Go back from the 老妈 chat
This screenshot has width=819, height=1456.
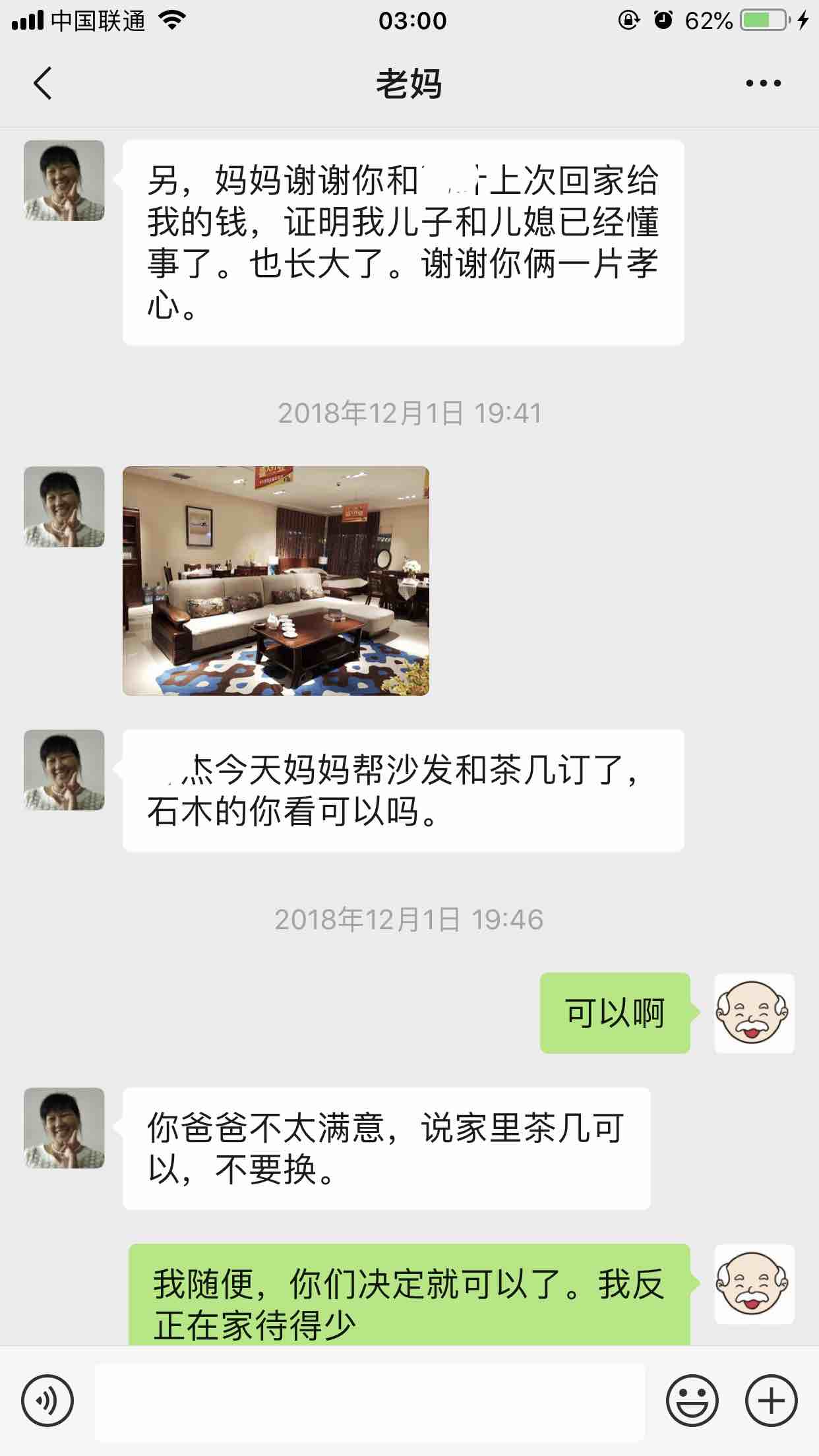43,84
